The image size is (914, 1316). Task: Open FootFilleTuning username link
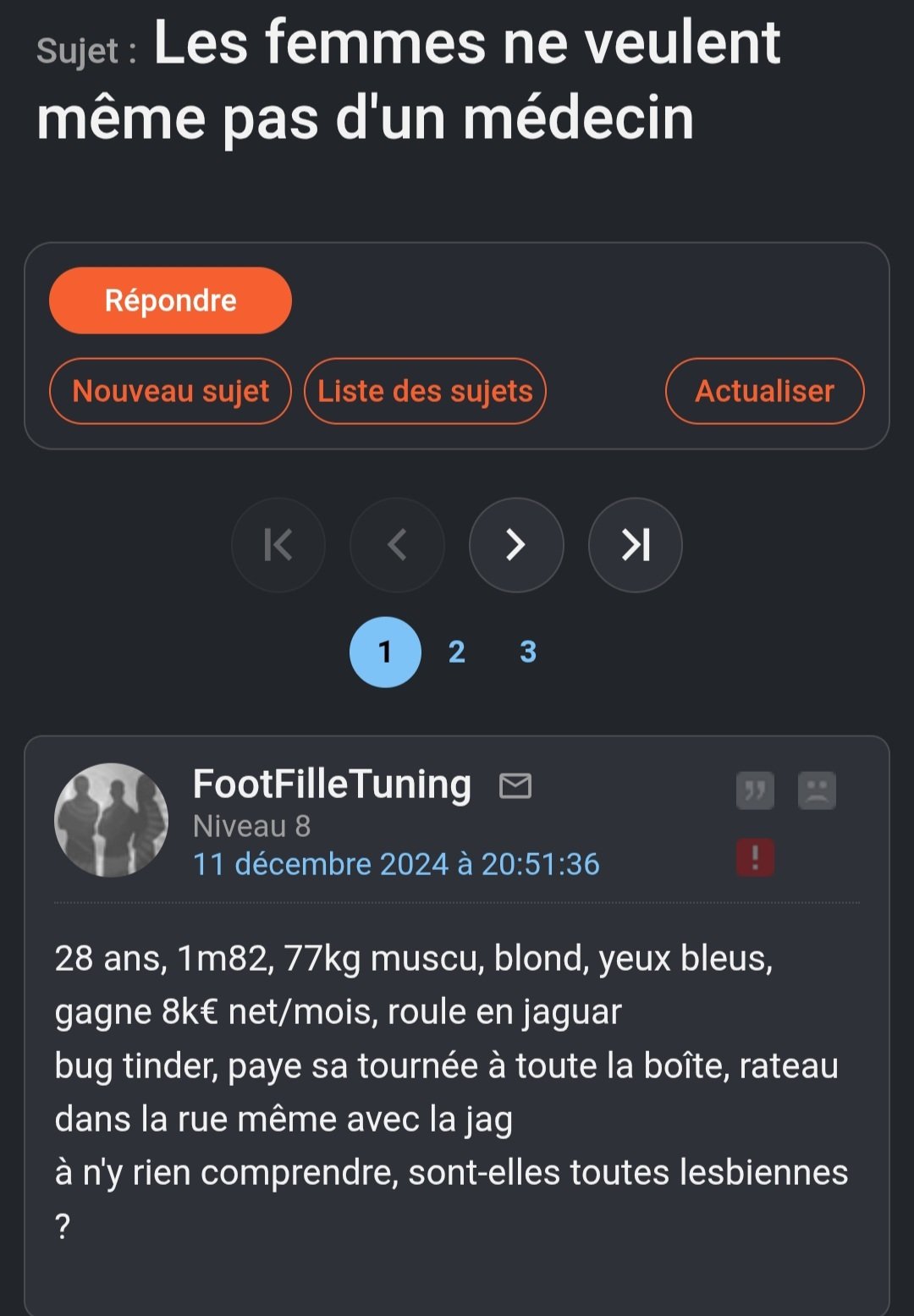(332, 784)
